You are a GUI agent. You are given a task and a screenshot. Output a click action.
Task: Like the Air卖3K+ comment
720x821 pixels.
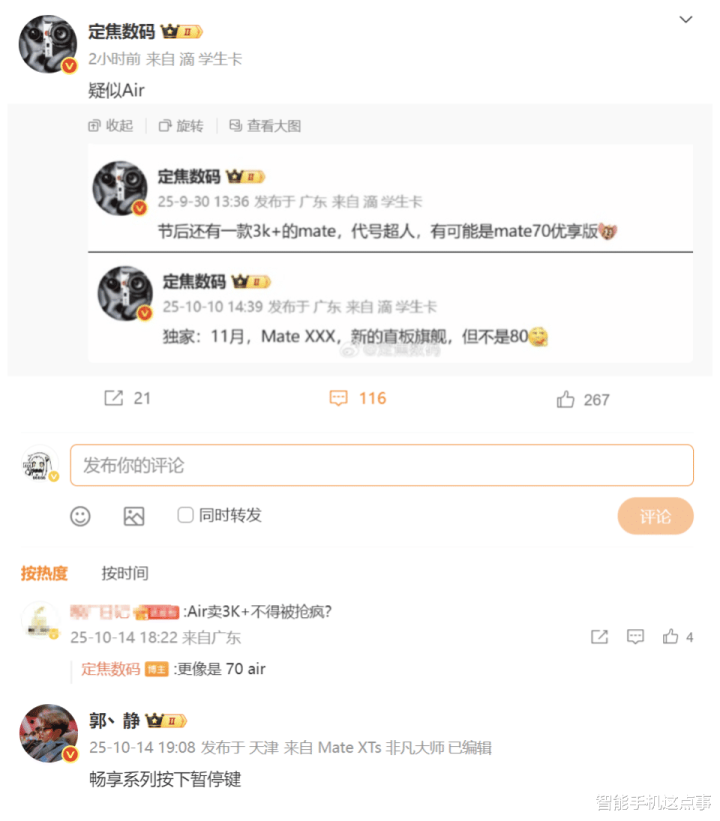pos(671,636)
